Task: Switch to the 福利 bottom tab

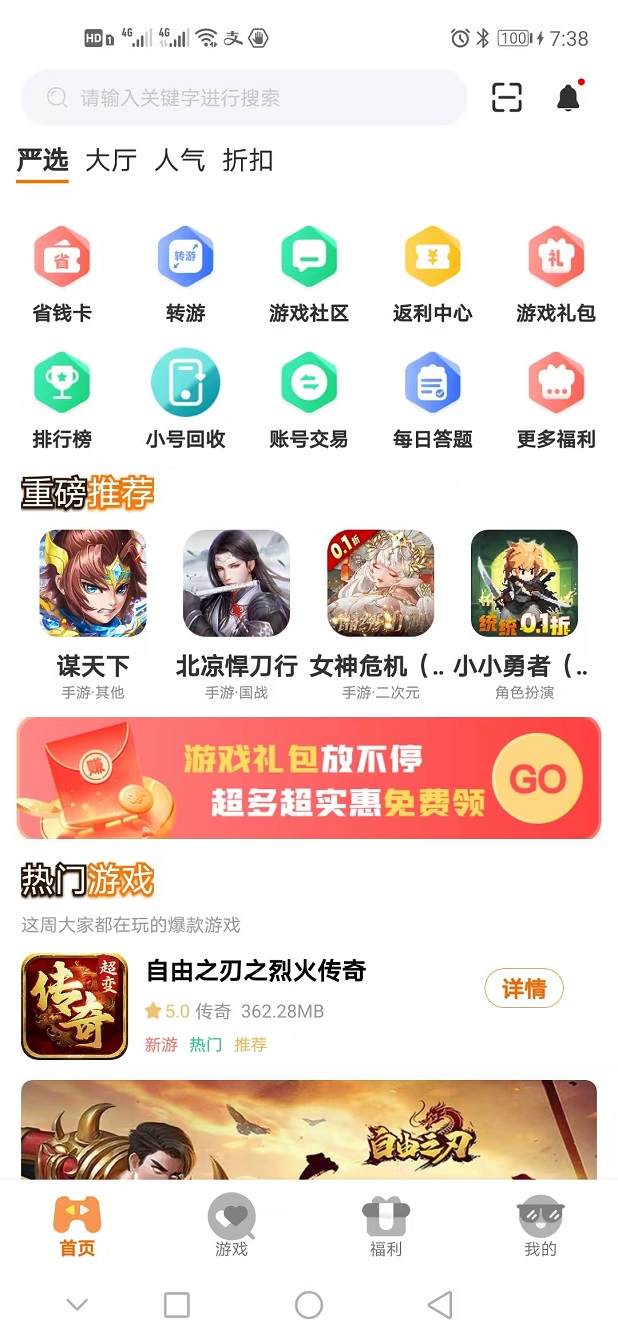Action: [x=386, y=1226]
